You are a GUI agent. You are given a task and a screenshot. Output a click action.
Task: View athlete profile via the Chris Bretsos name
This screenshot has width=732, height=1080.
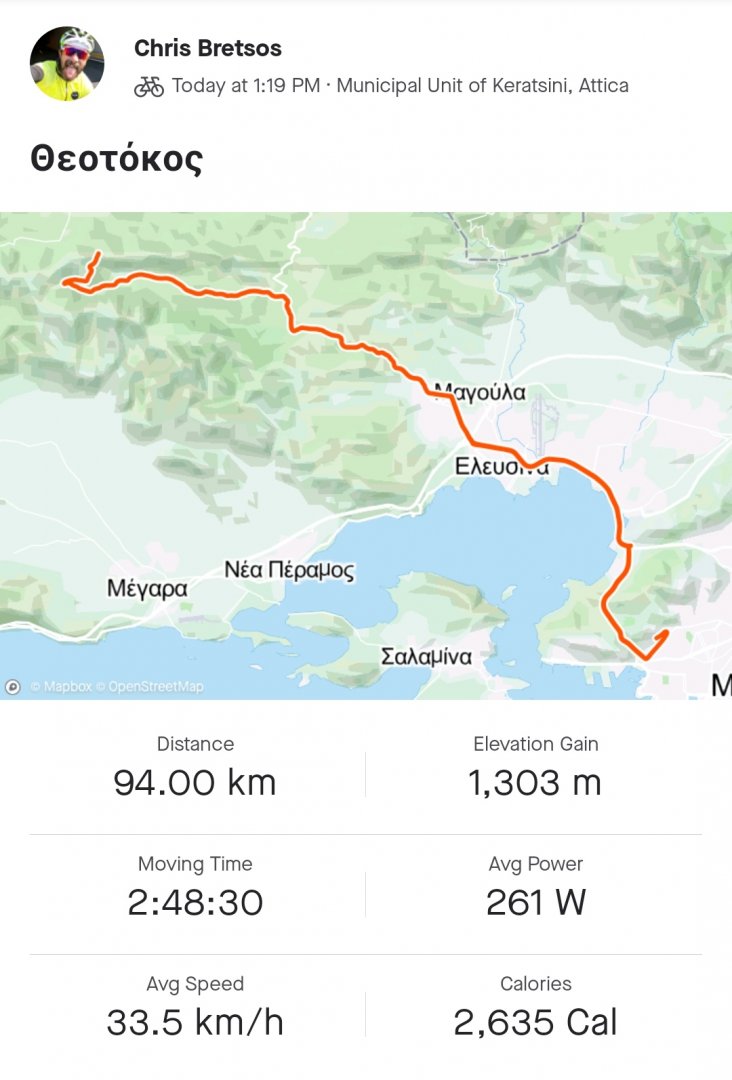(208, 48)
